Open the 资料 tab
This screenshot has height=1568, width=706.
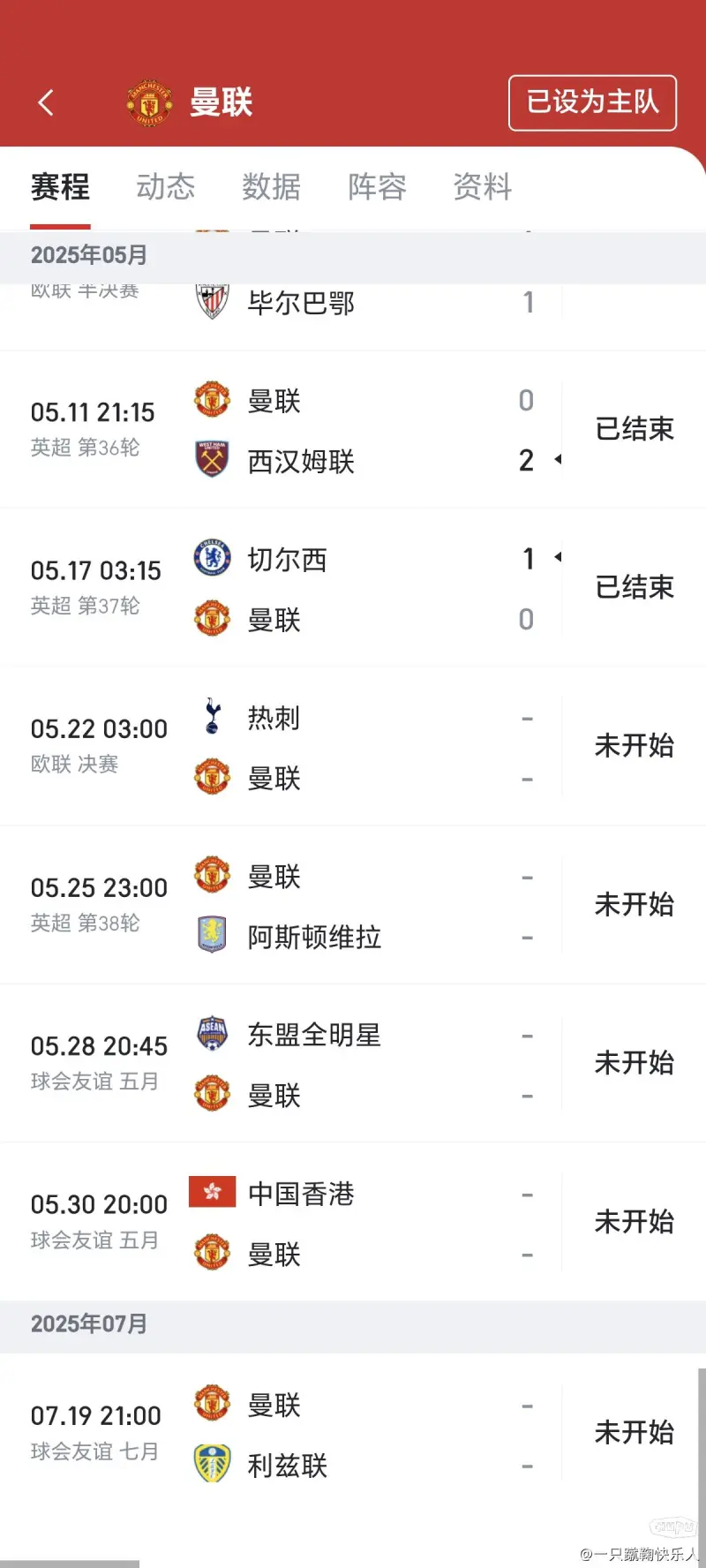pyautogui.click(x=483, y=187)
